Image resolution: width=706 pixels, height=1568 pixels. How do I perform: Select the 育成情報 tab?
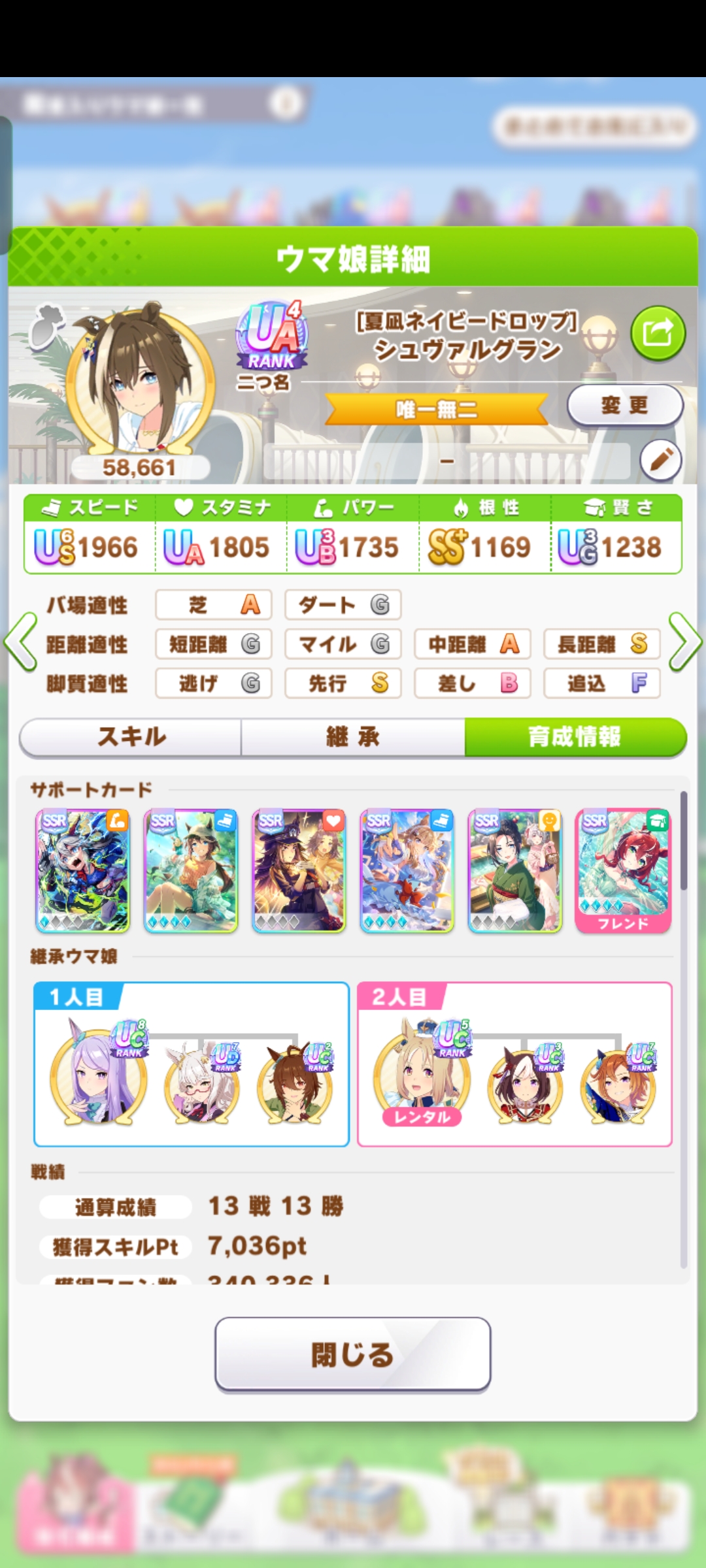(x=575, y=737)
